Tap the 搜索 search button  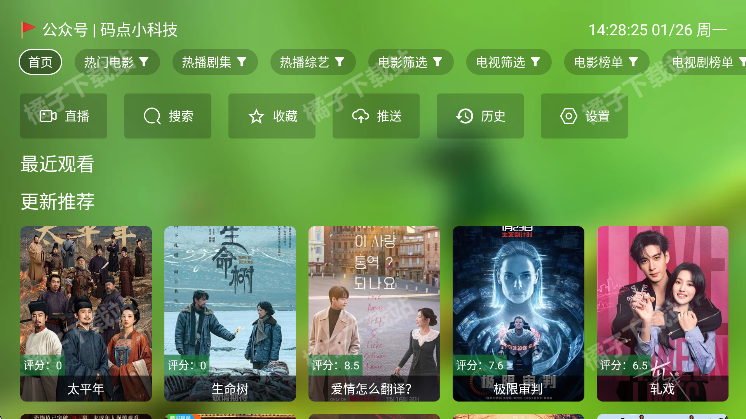tap(168, 116)
